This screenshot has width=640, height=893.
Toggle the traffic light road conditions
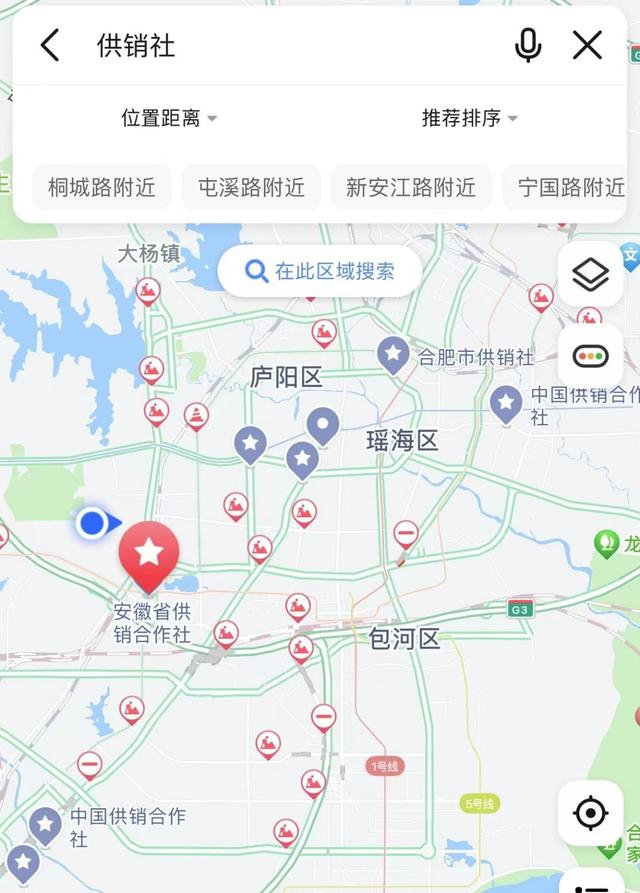click(x=590, y=355)
